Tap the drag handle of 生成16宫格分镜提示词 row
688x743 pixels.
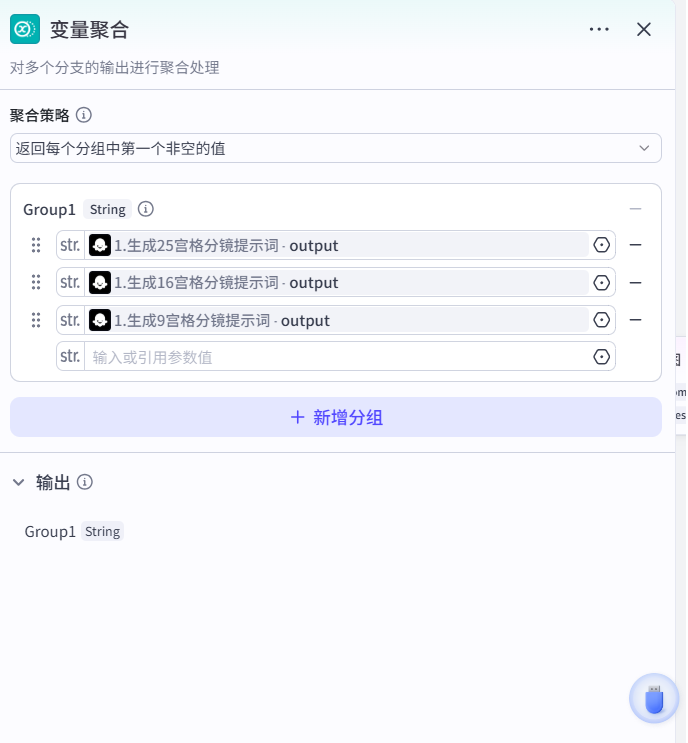pos(36,282)
